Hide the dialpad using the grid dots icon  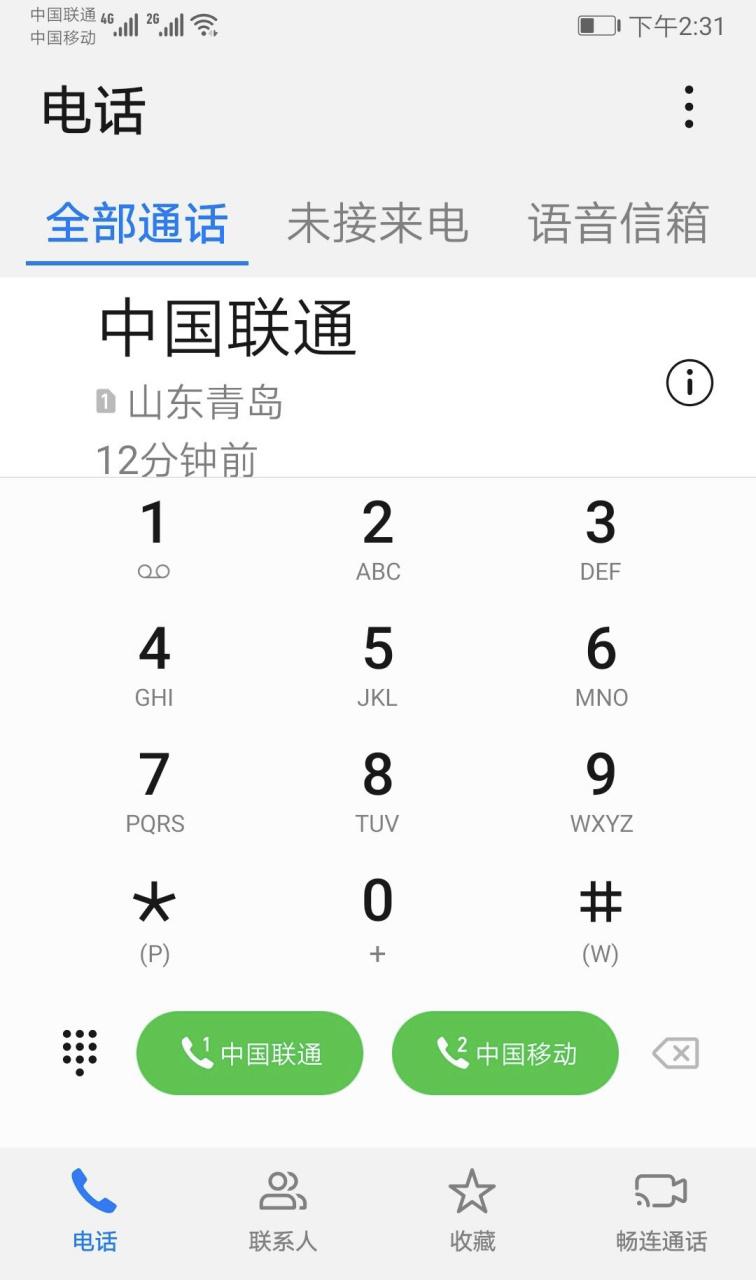[79, 1052]
